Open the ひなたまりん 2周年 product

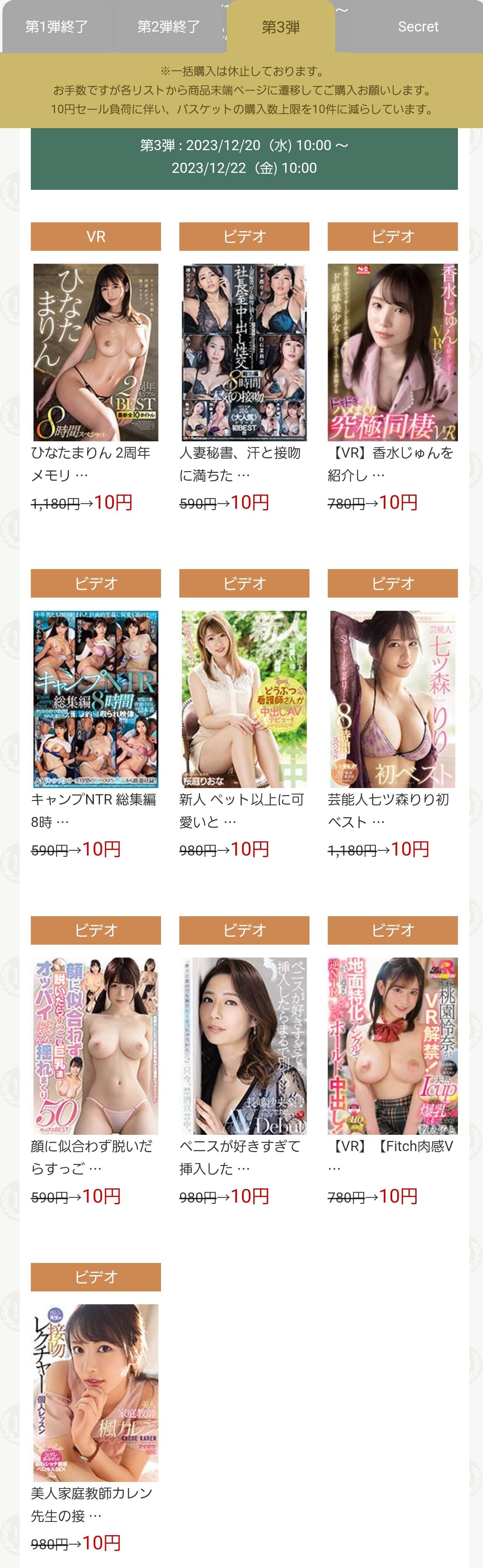(96, 353)
